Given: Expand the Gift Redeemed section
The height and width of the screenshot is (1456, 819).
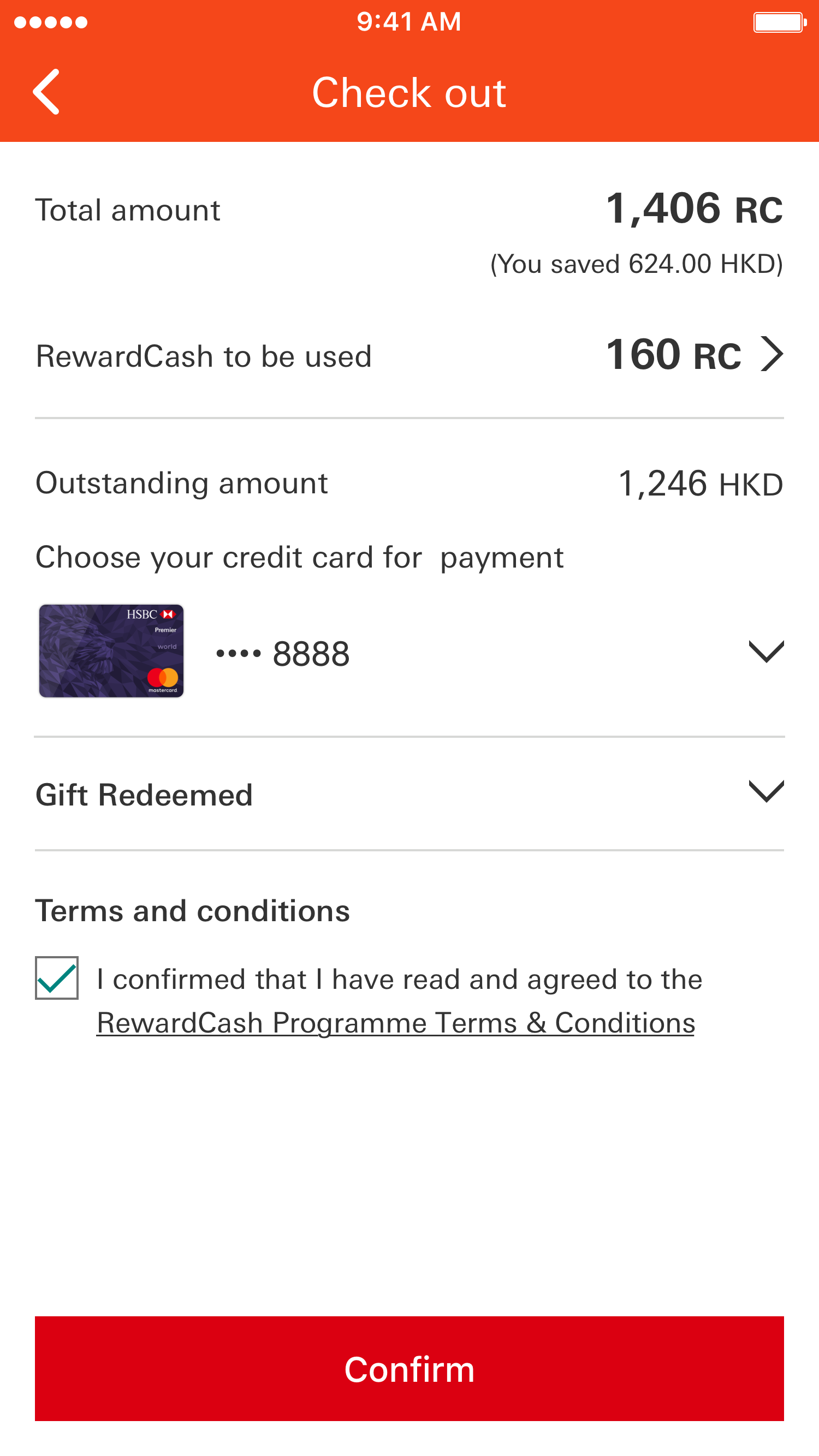Looking at the screenshot, I should point(410,794).
